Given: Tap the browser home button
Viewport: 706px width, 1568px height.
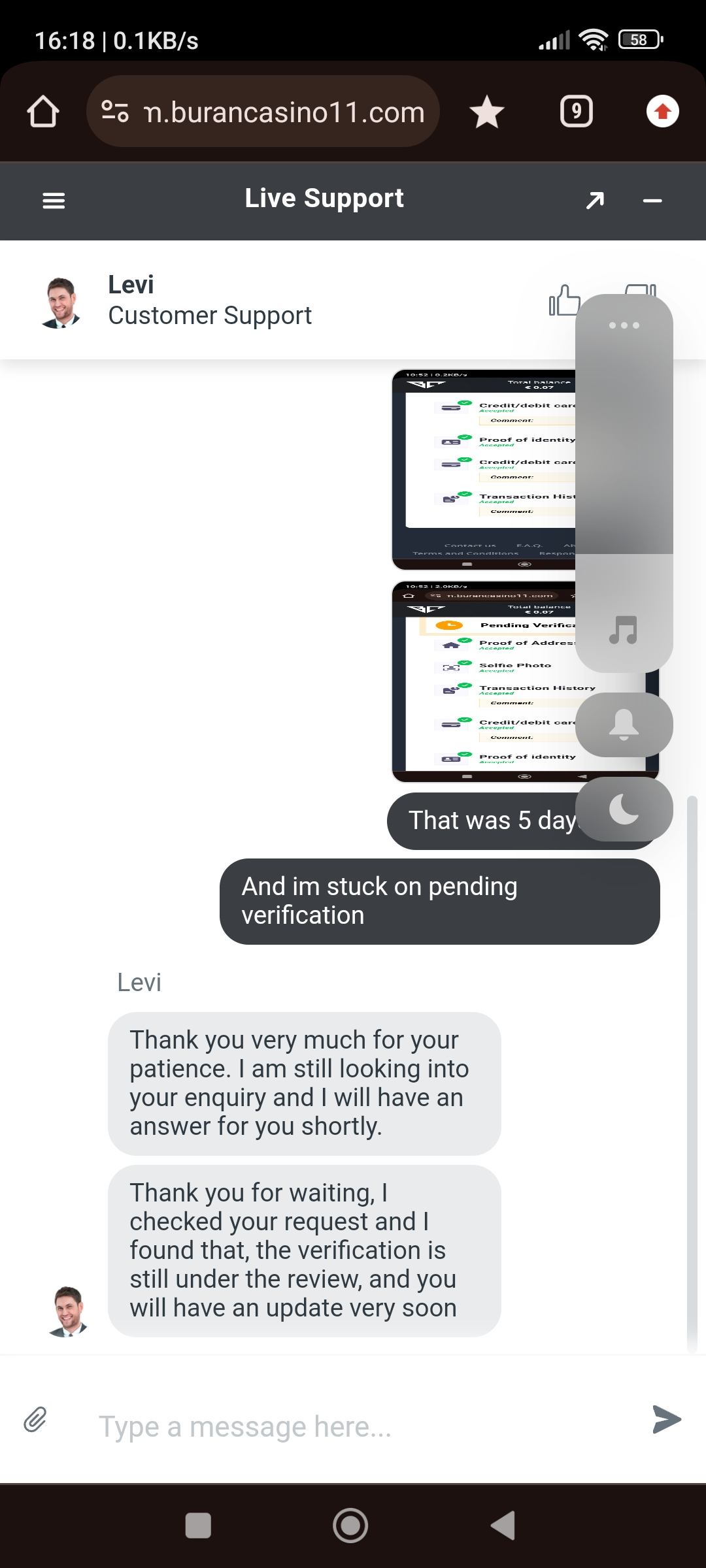Looking at the screenshot, I should tap(43, 112).
